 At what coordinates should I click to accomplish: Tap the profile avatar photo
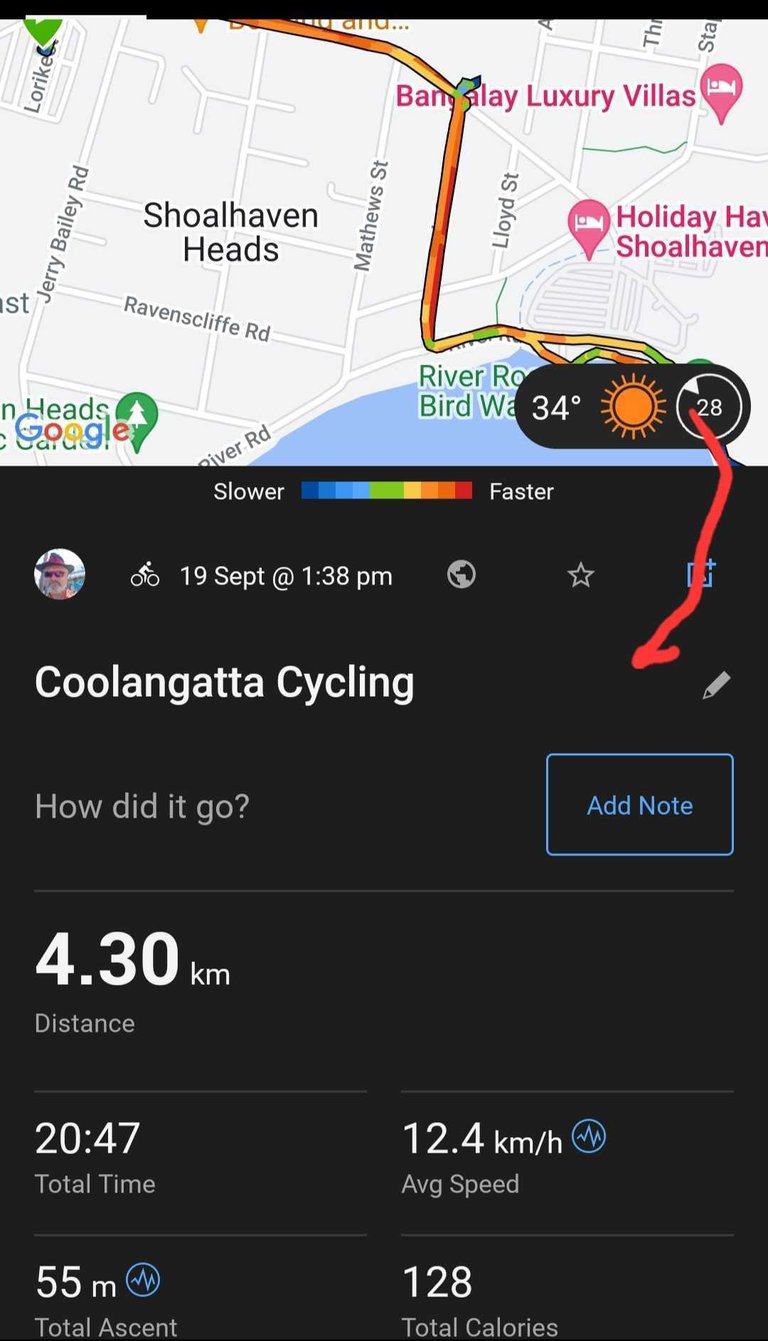pyautogui.click(x=60, y=575)
